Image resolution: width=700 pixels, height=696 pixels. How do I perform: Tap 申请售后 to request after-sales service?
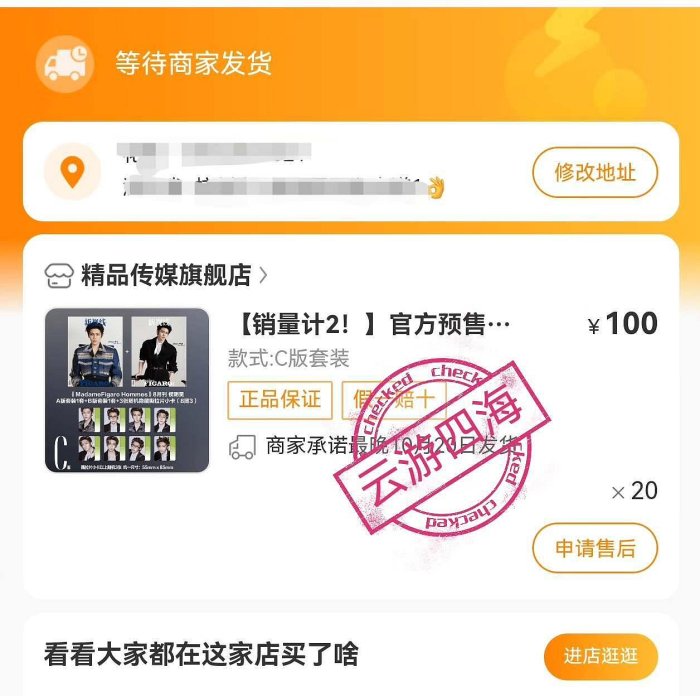(x=595, y=547)
